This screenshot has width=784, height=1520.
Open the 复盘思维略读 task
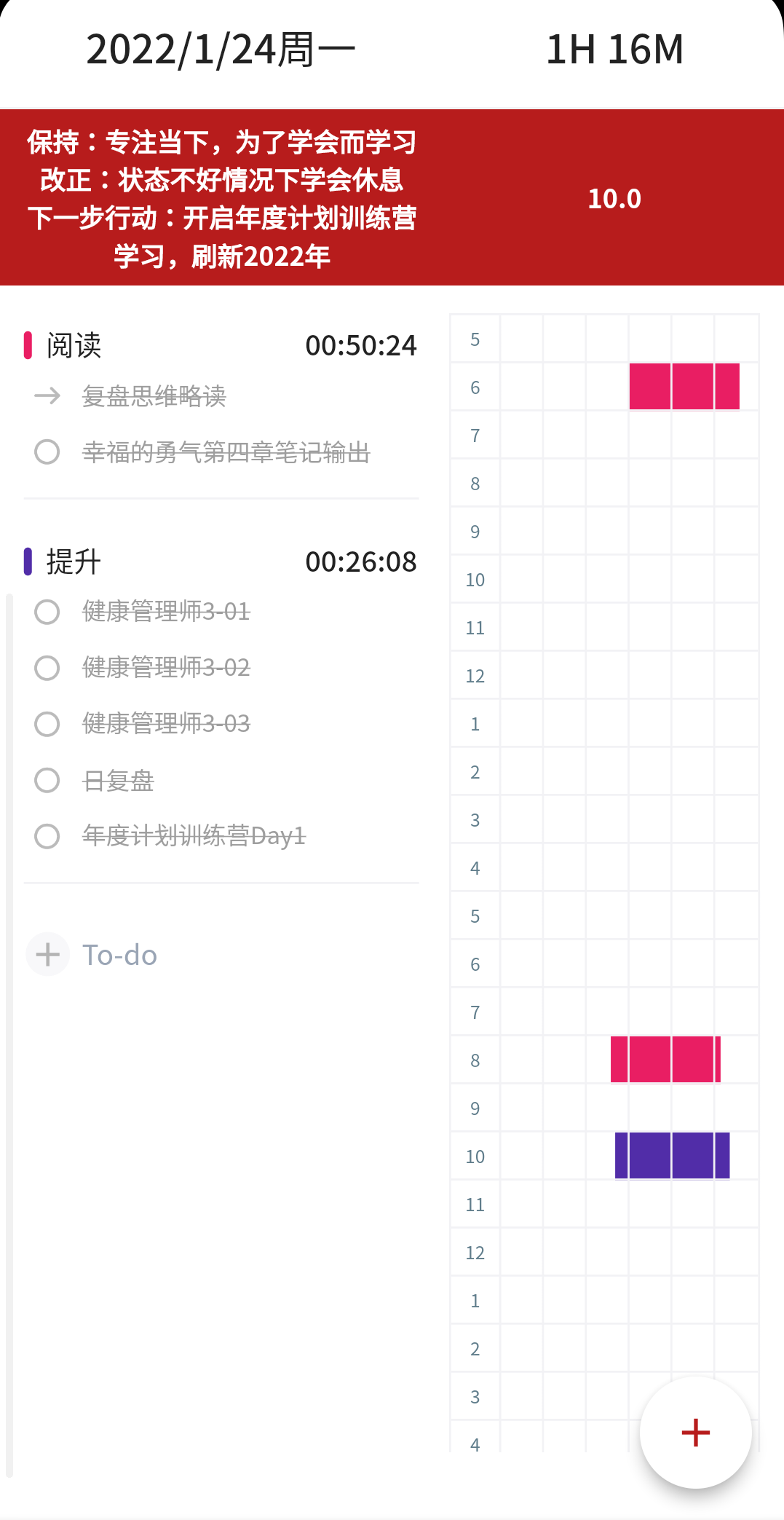154,395
